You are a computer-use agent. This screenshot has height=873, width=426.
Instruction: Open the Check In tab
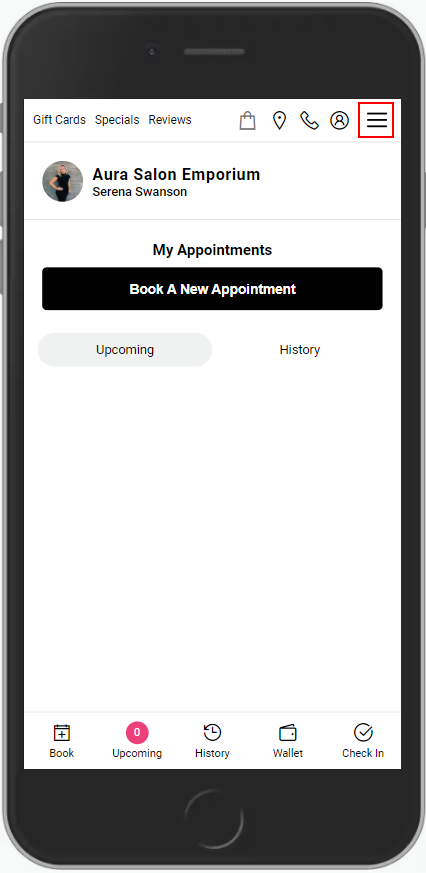click(x=363, y=741)
